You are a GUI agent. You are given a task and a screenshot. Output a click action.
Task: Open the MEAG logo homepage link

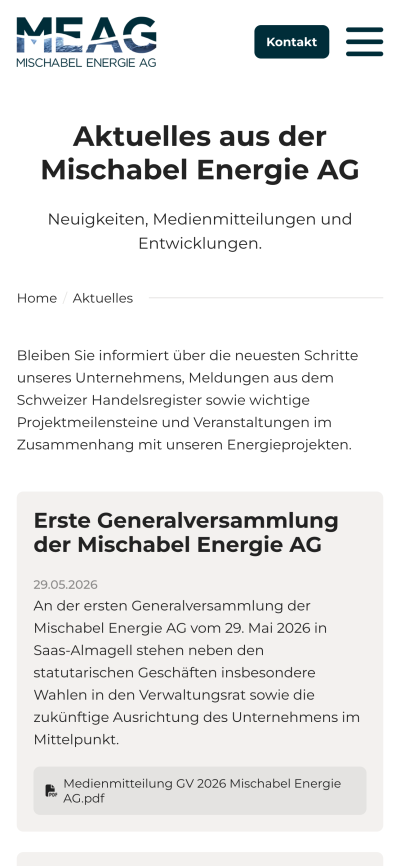pyautogui.click(x=87, y=42)
